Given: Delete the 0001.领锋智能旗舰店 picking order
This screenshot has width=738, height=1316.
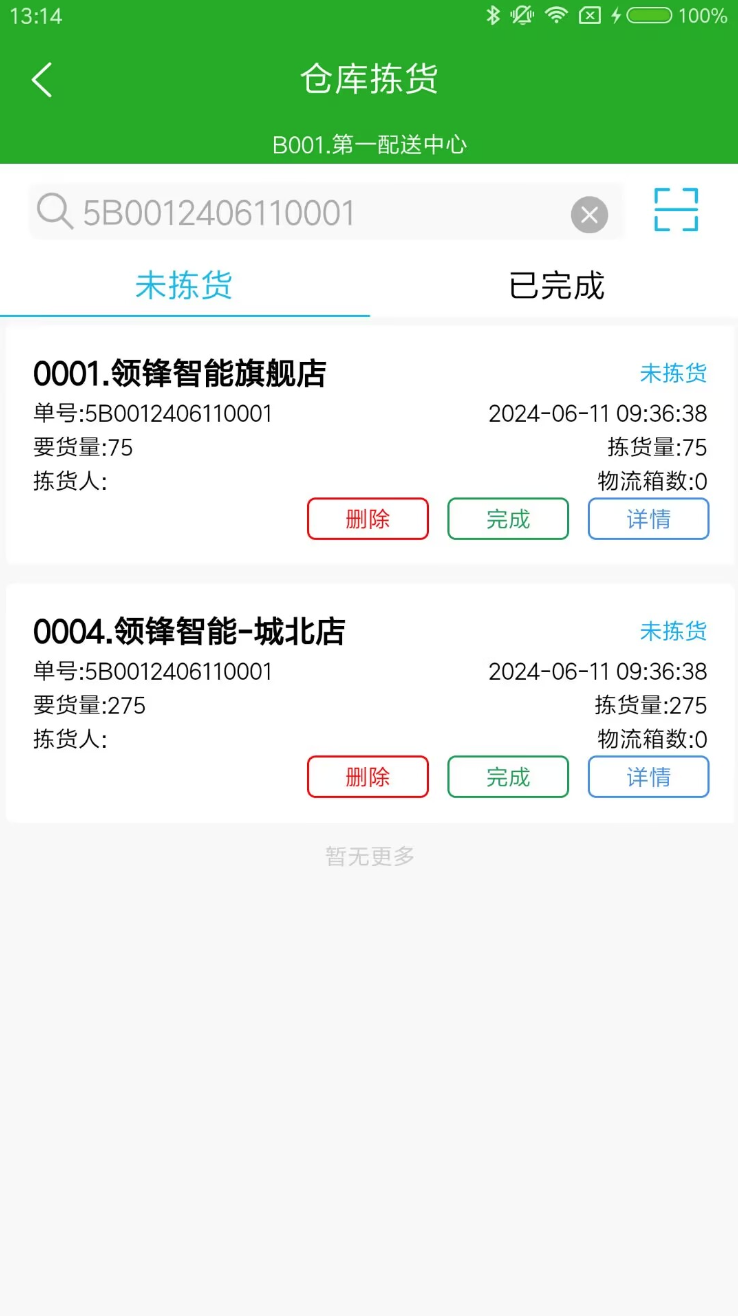Looking at the screenshot, I should [x=368, y=519].
